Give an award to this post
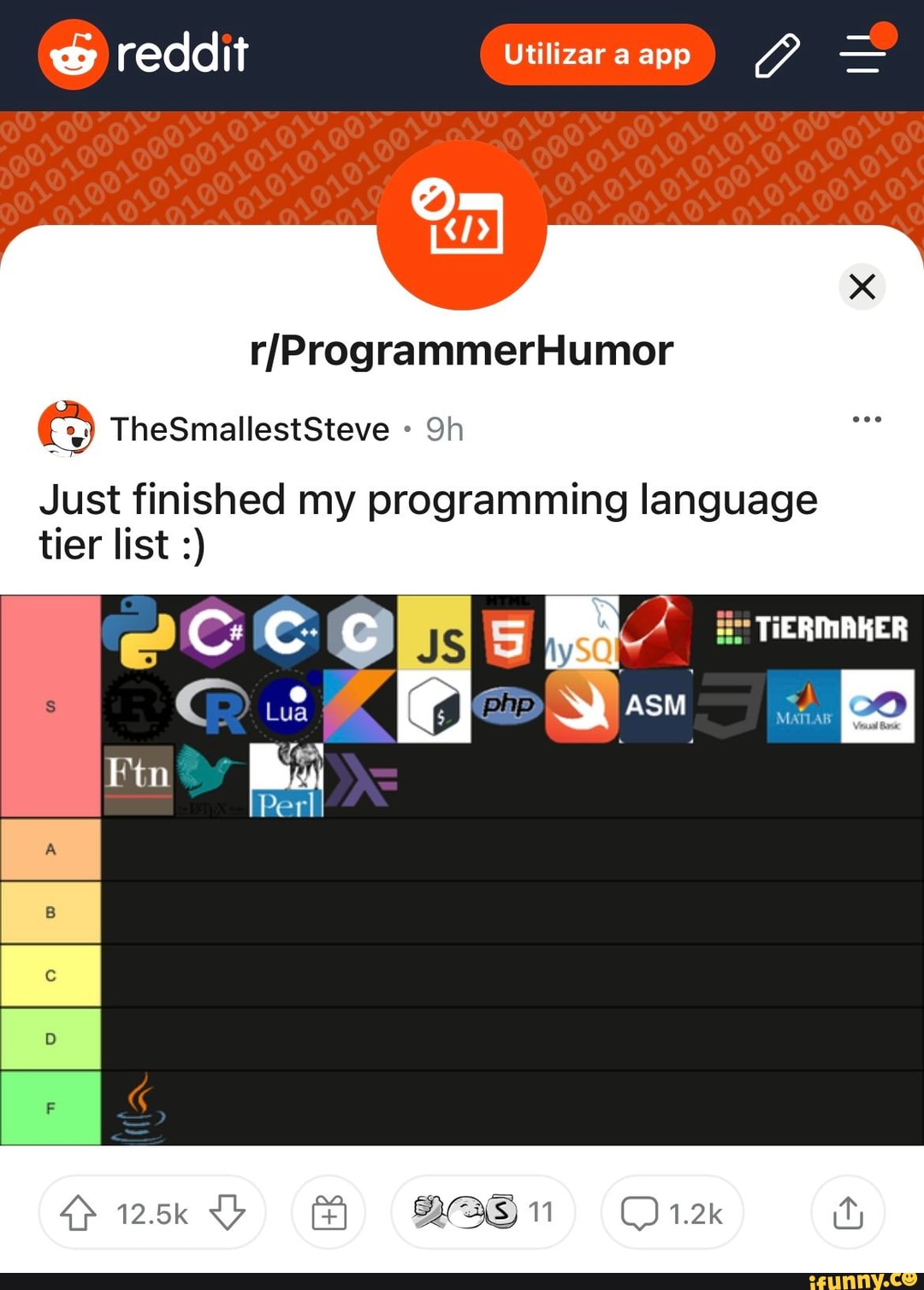The image size is (924, 1290). coord(329,1213)
